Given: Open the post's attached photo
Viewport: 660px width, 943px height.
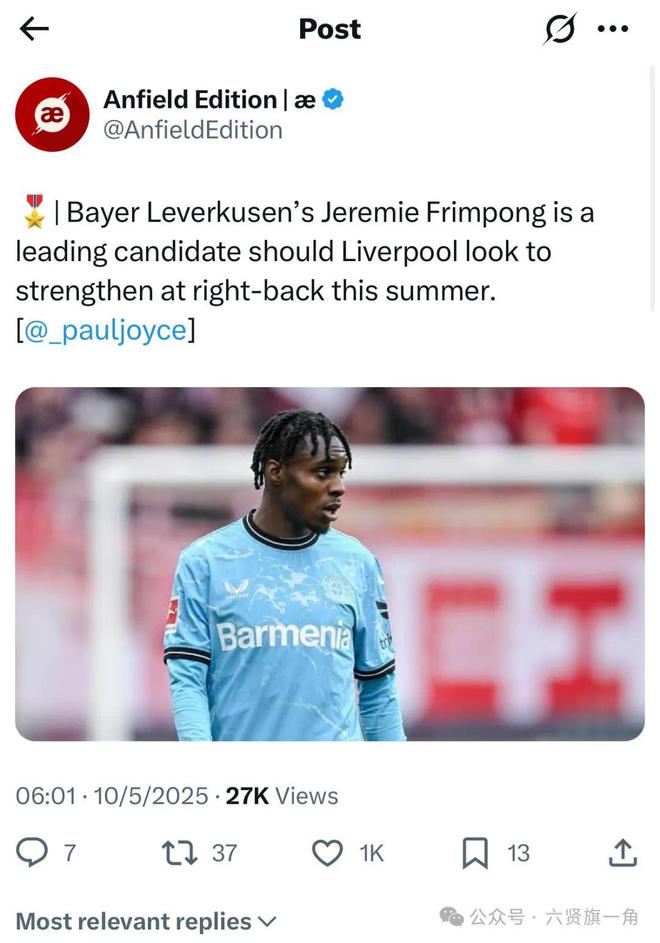Looking at the screenshot, I should pyautogui.click(x=329, y=563).
